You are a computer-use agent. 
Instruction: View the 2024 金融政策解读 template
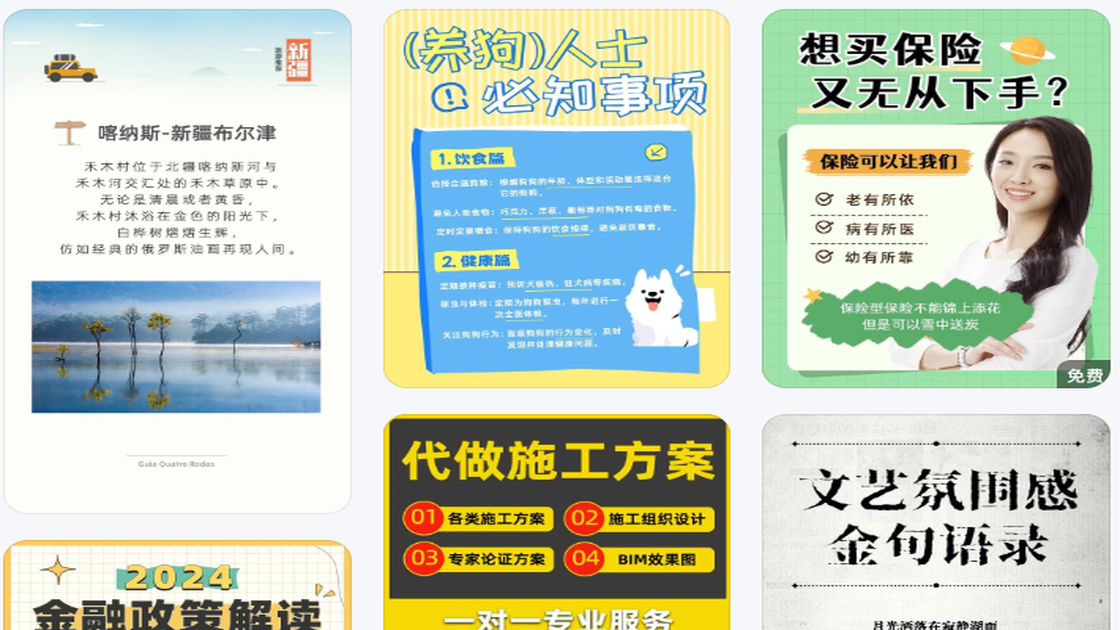click(x=177, y=590)
